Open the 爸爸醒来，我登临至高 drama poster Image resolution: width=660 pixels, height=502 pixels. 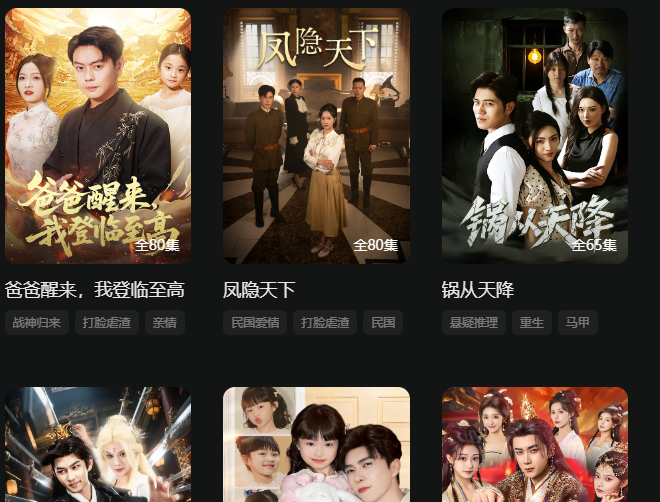pyautogui.click(x=98, y=135)
